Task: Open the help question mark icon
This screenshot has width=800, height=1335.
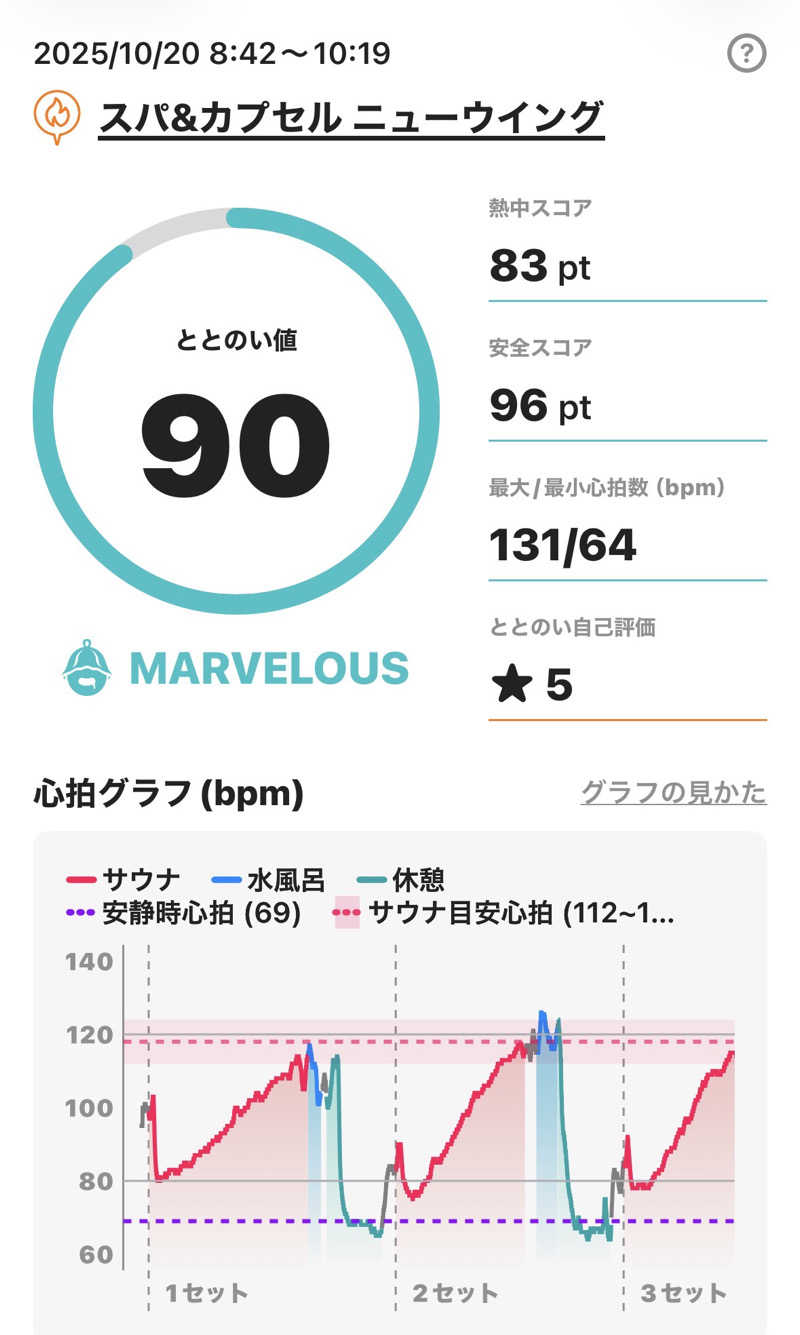Action: 746,53
